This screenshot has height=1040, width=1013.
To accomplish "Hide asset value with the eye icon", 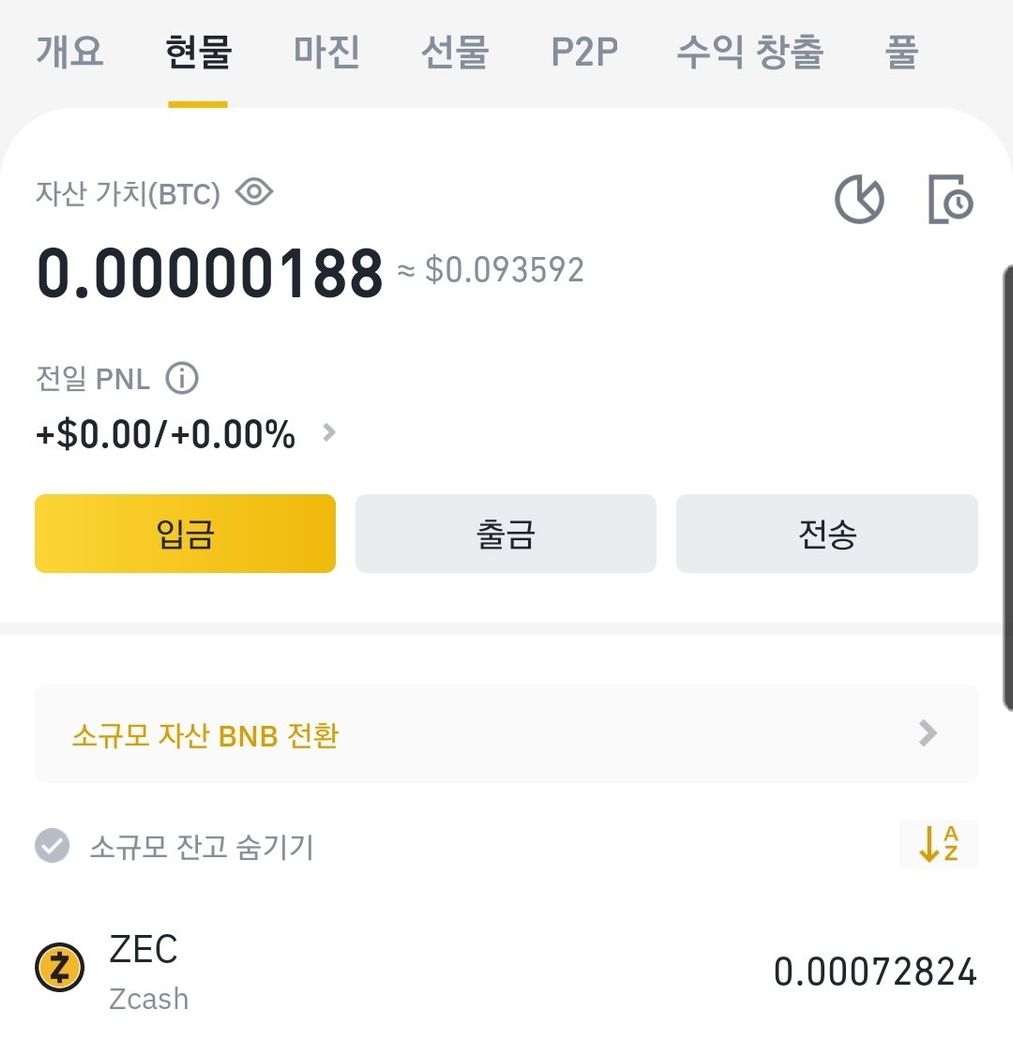I will coord(255,192).
